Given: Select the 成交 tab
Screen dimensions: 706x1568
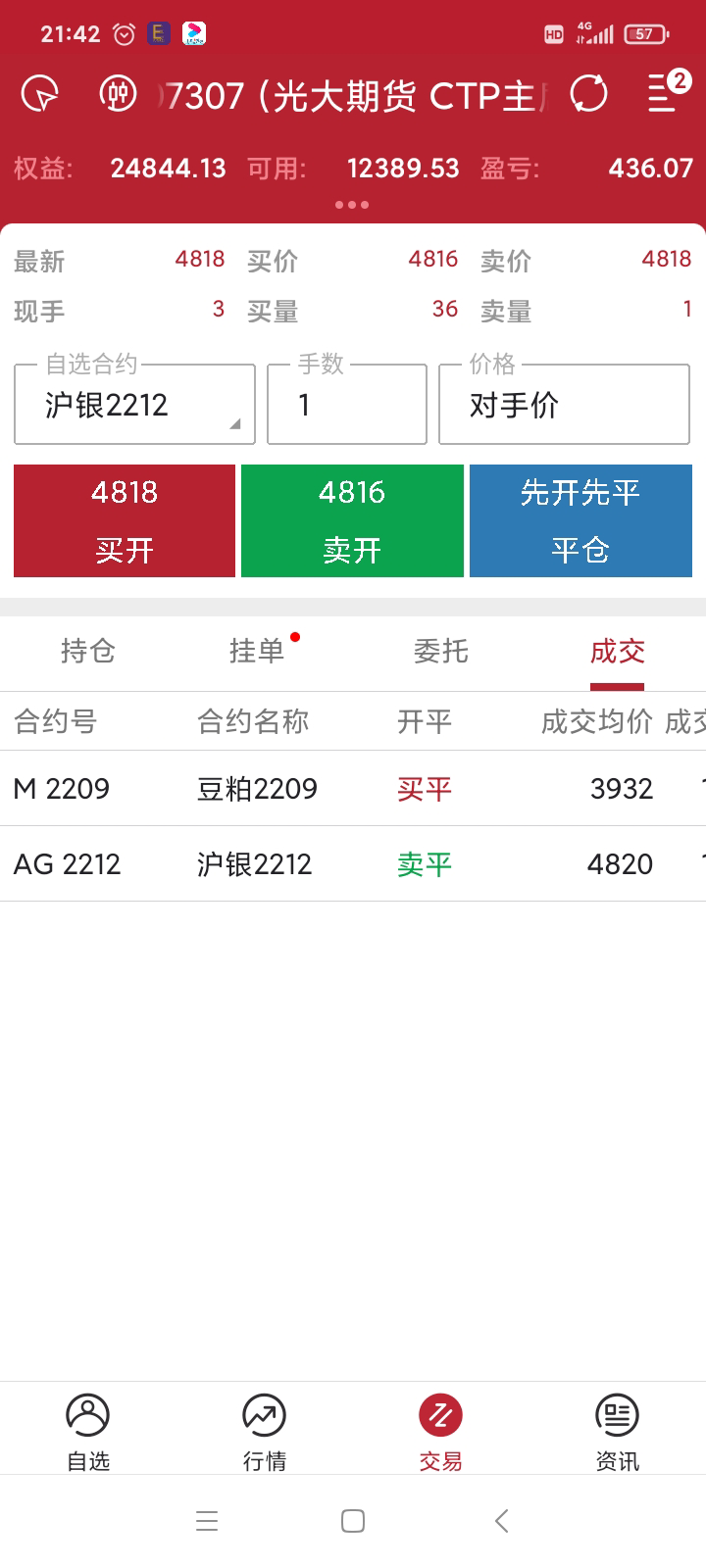Looking at the screenshot, I should coord(618,651).
